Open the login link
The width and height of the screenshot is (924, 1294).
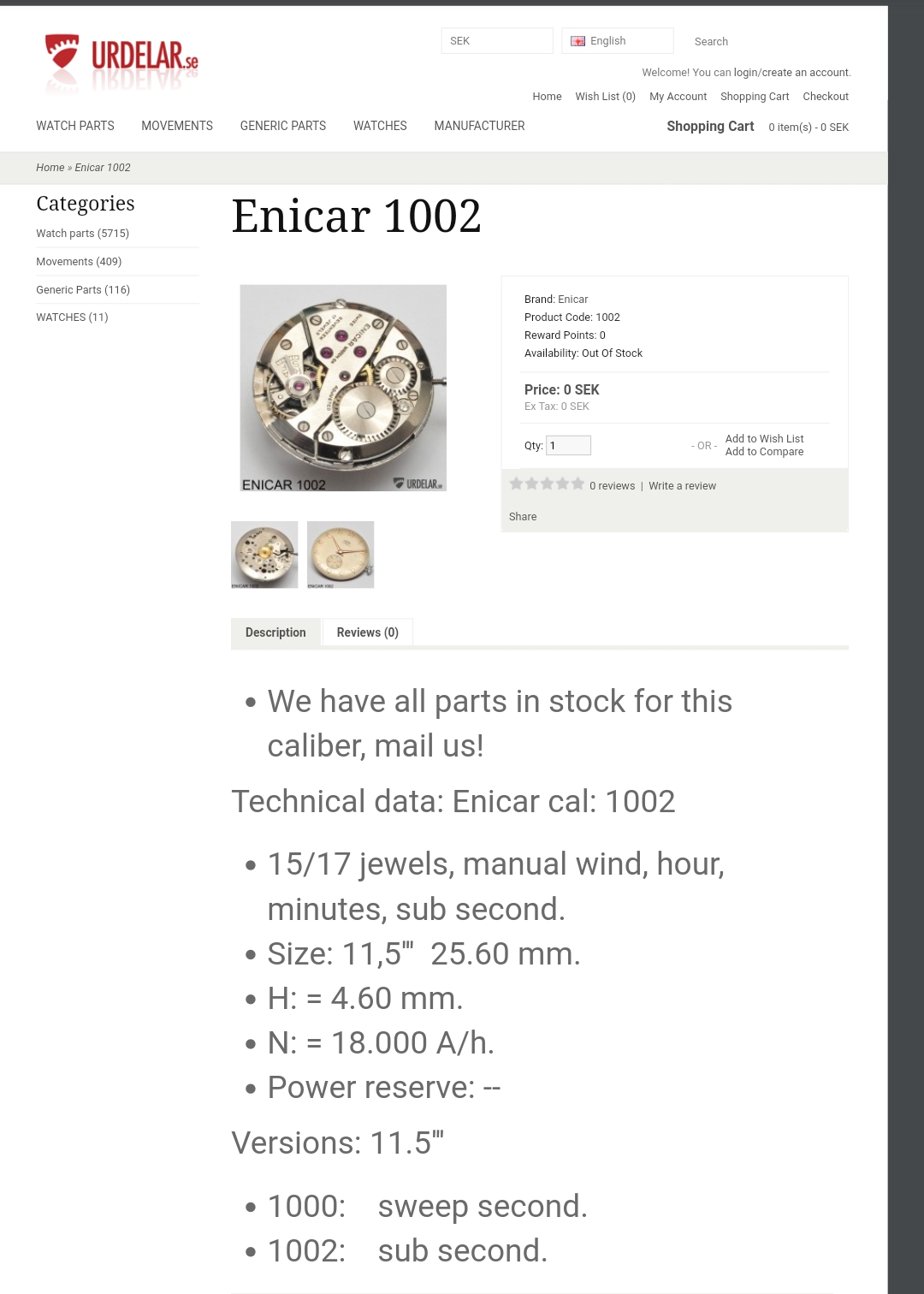pos(745,73)
